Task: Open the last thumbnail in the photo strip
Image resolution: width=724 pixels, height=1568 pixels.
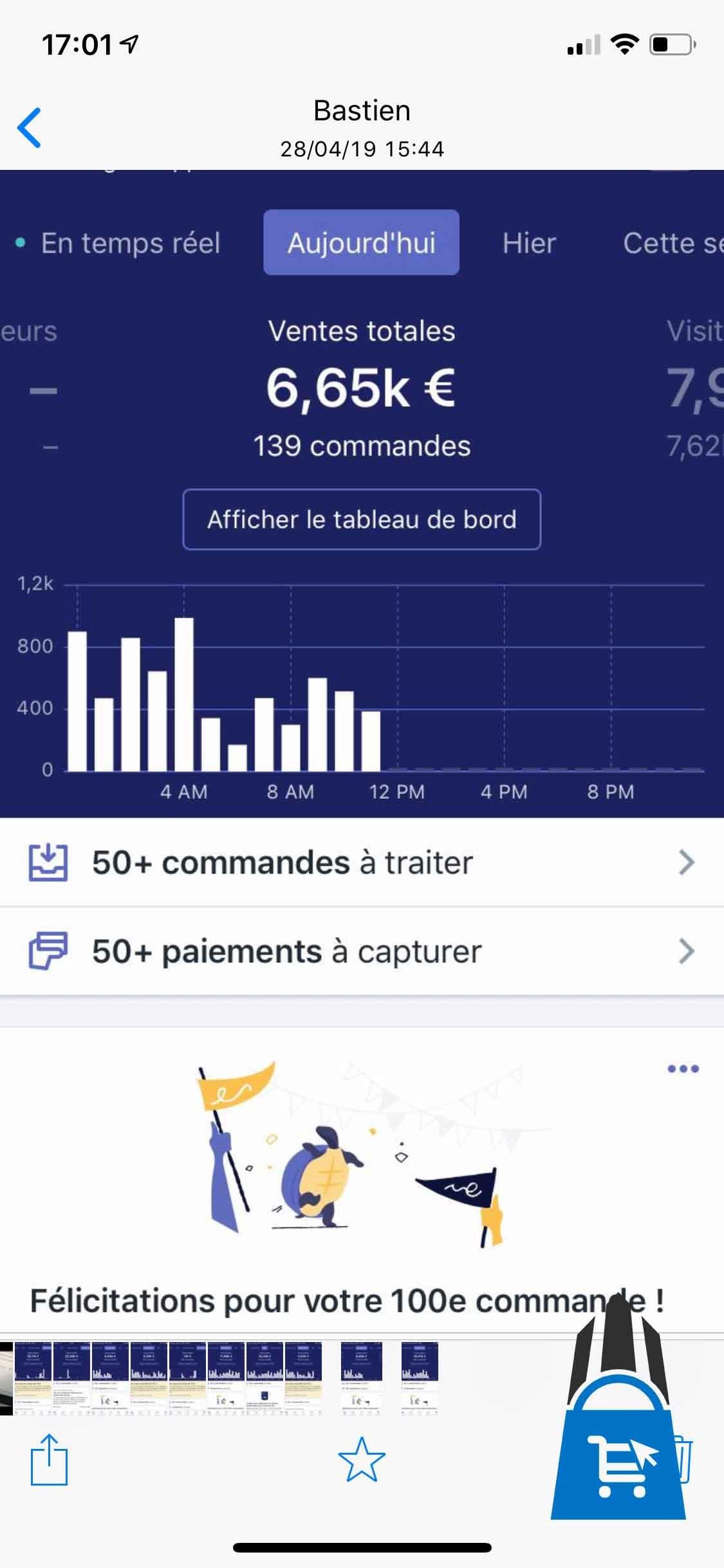Action: [420, 1378]
